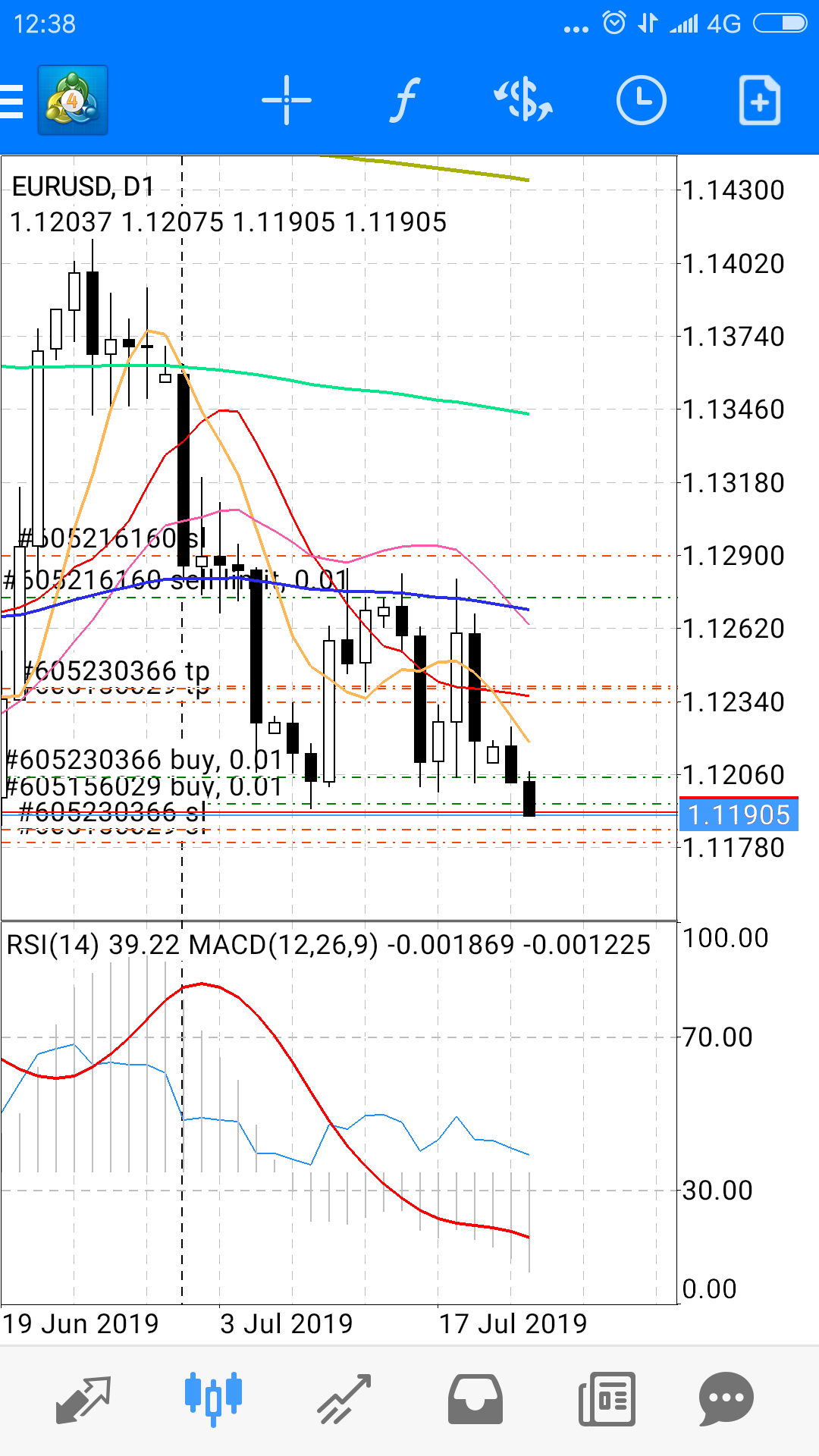Screen dimensions: 819x1456
Task: Change chart timeframe via clock icon
Action: (641, 100)
